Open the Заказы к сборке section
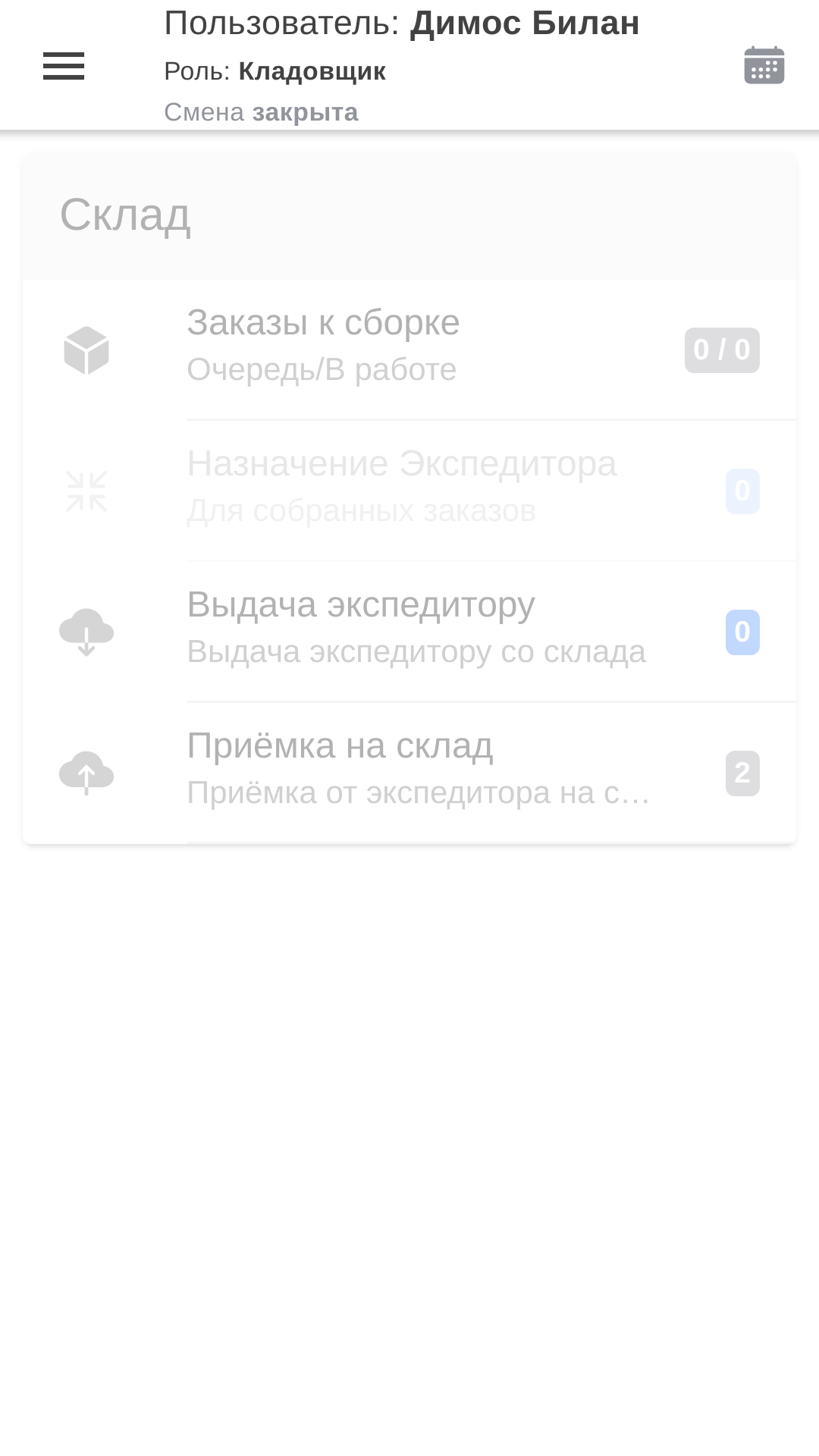819x1456 pixels. (x=324, y=322)
